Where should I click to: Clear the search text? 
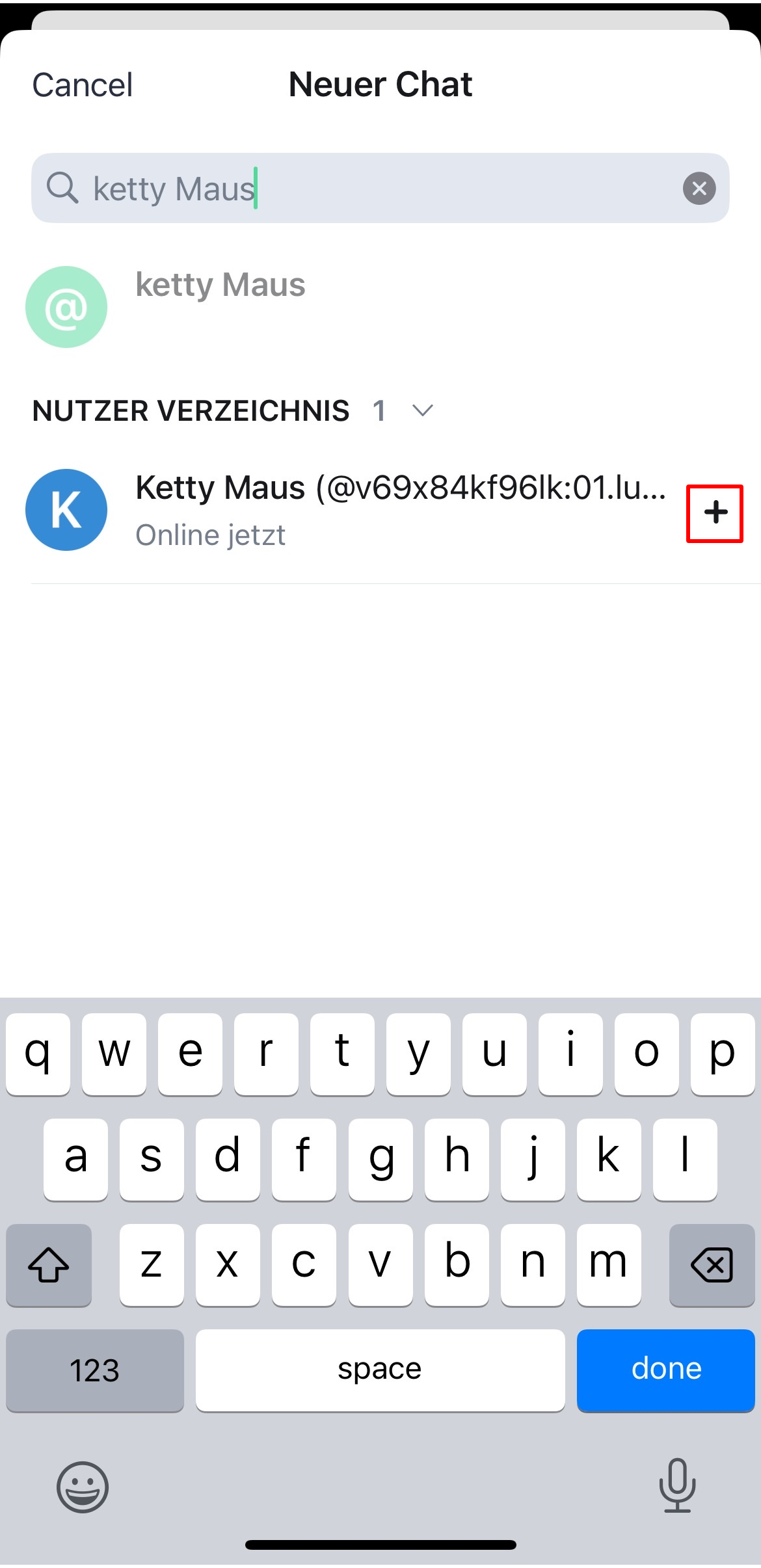[x=699, y=189]
